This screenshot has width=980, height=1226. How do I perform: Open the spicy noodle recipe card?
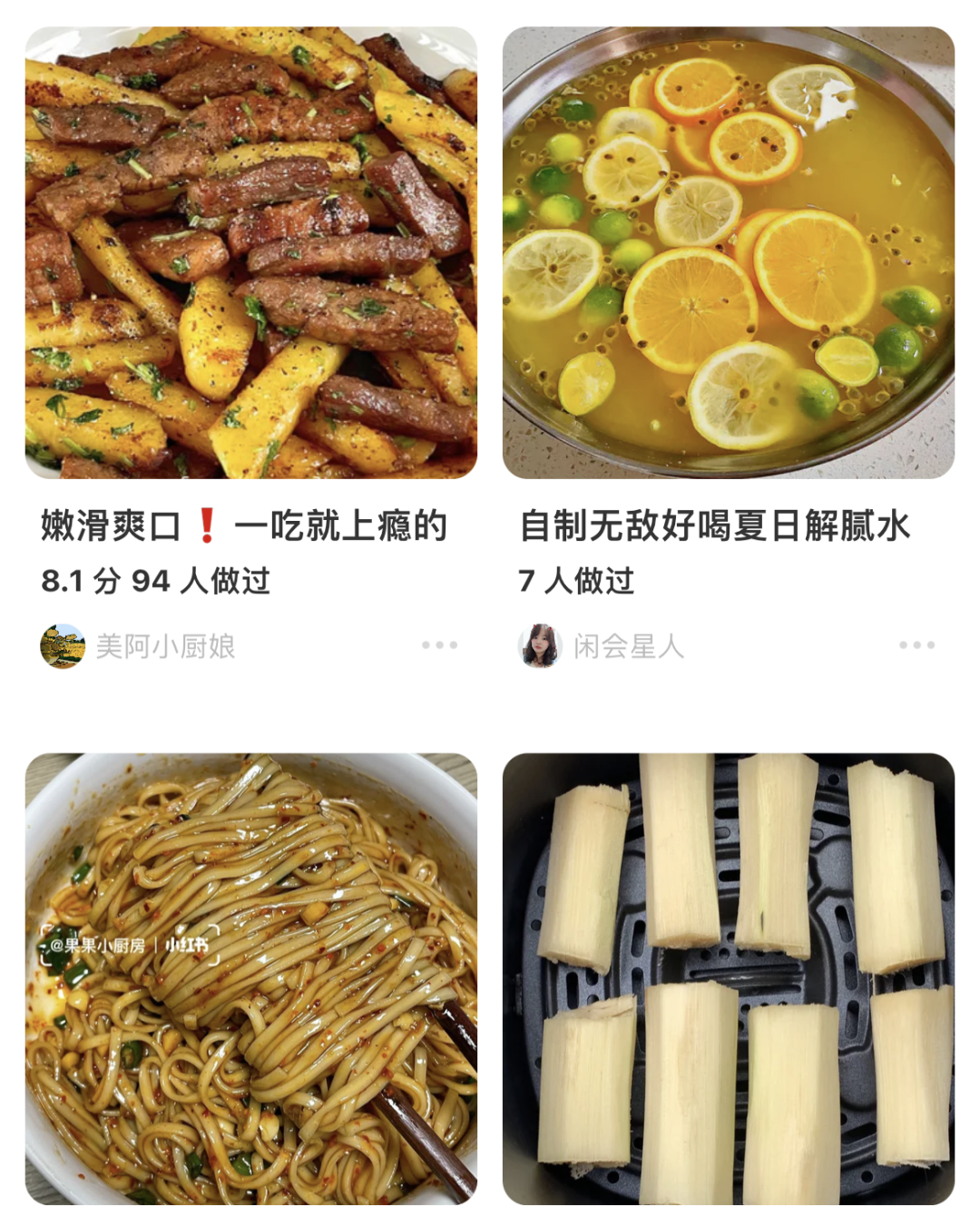point(250,978)
